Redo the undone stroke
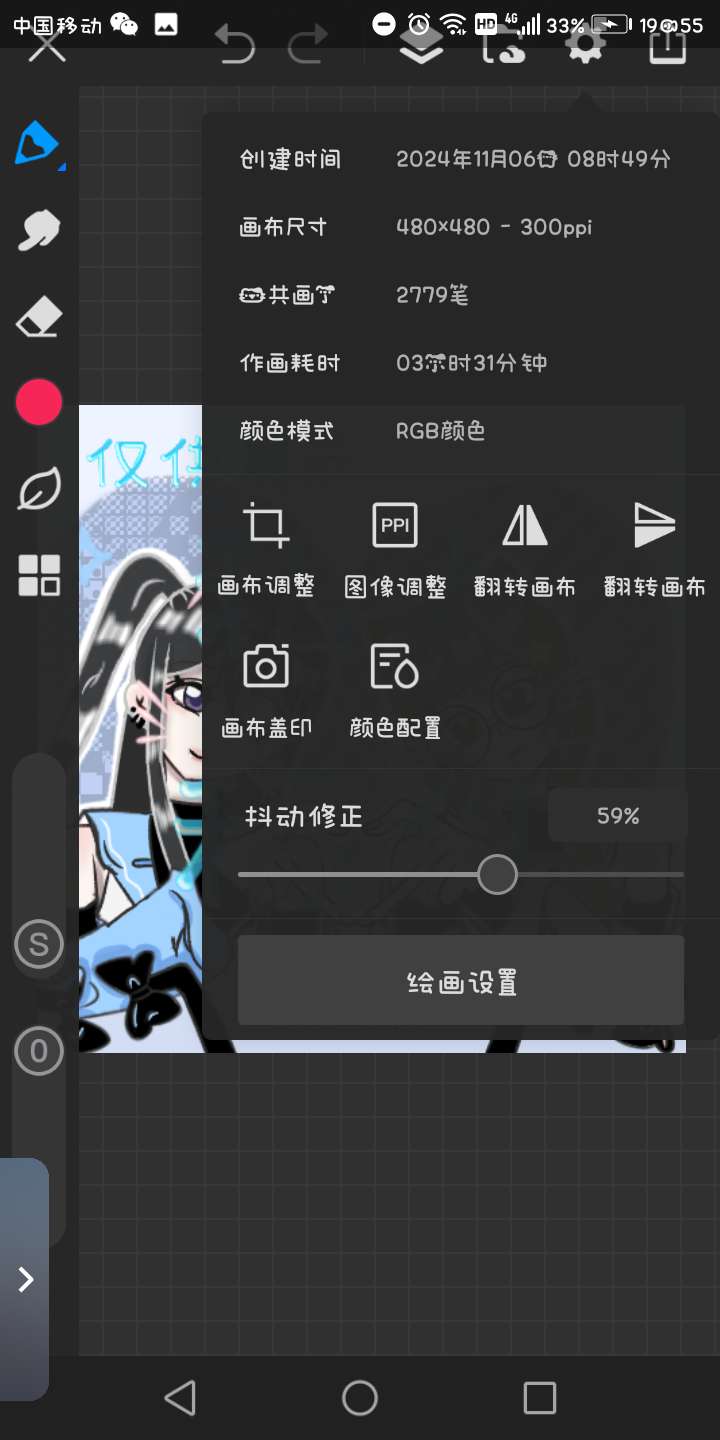This screenshot has width=720, height=1440. pos(307,46)
